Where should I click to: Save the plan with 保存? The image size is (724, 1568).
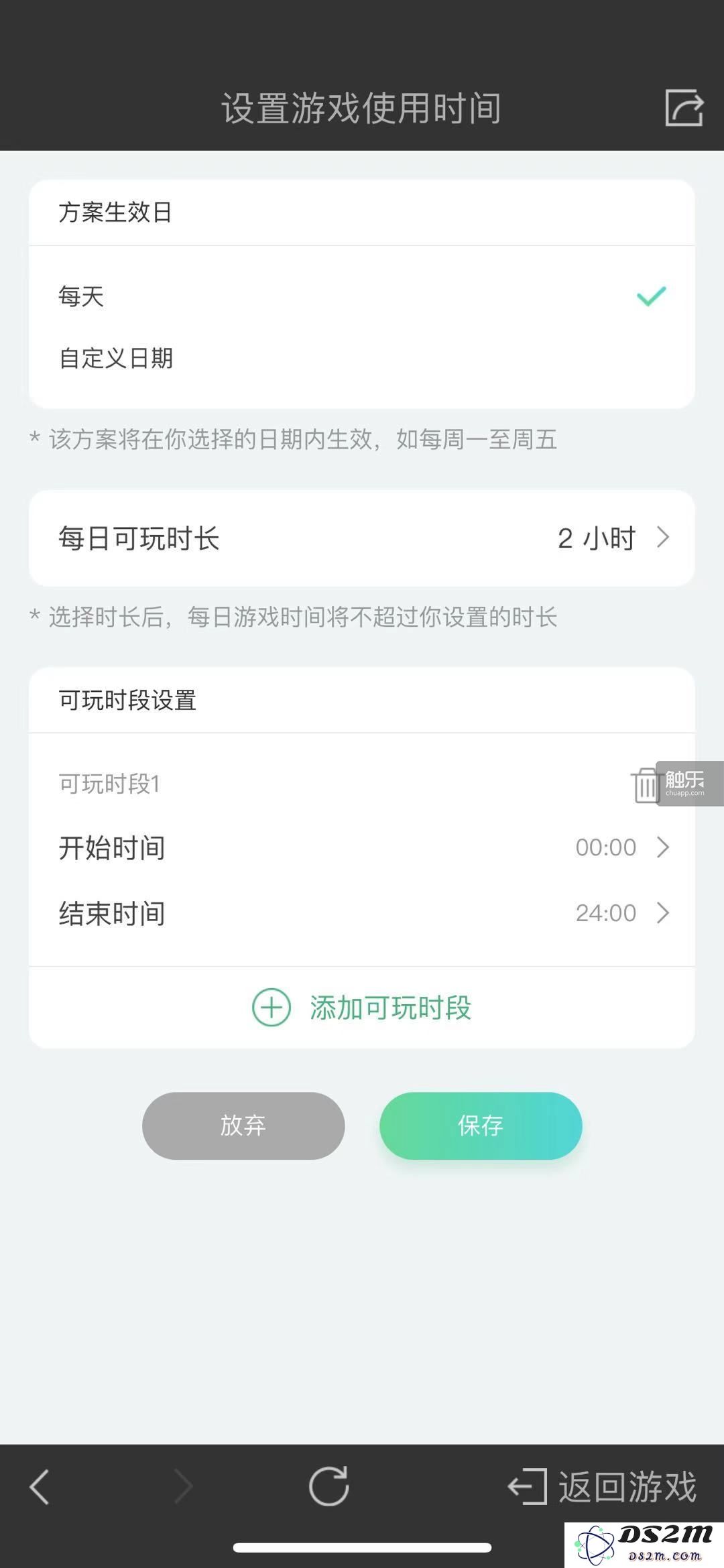tap(481, 1126)
